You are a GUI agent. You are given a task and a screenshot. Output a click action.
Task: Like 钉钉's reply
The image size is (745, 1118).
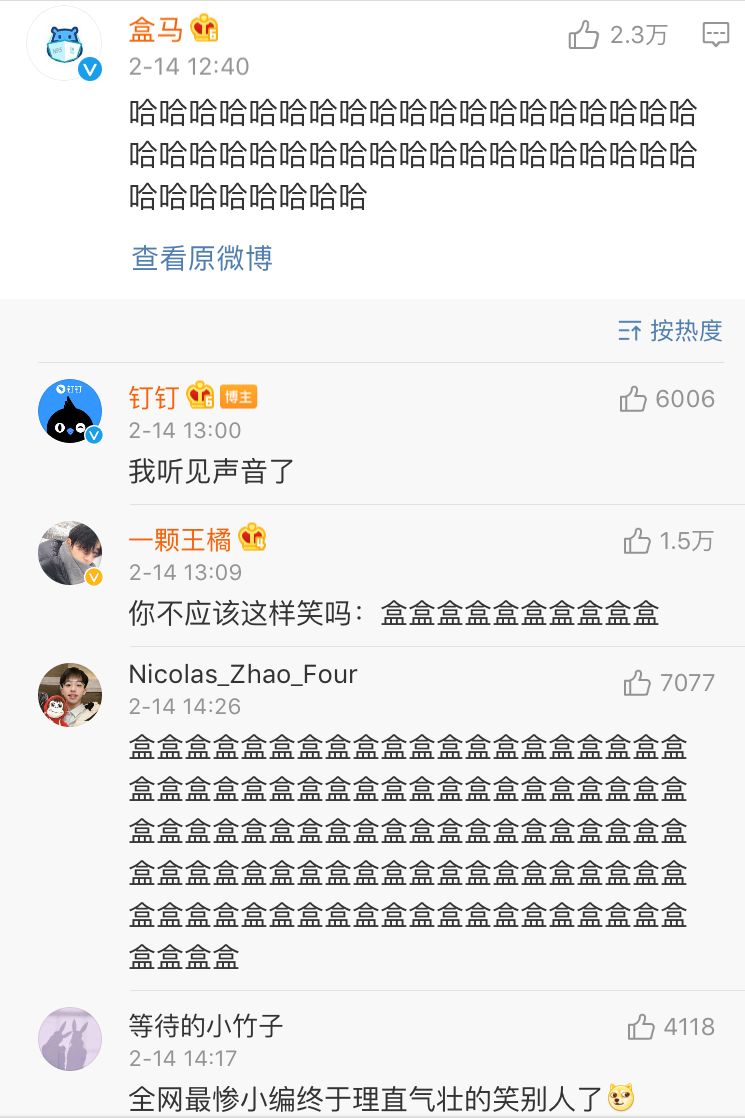(x=634, y=400)
